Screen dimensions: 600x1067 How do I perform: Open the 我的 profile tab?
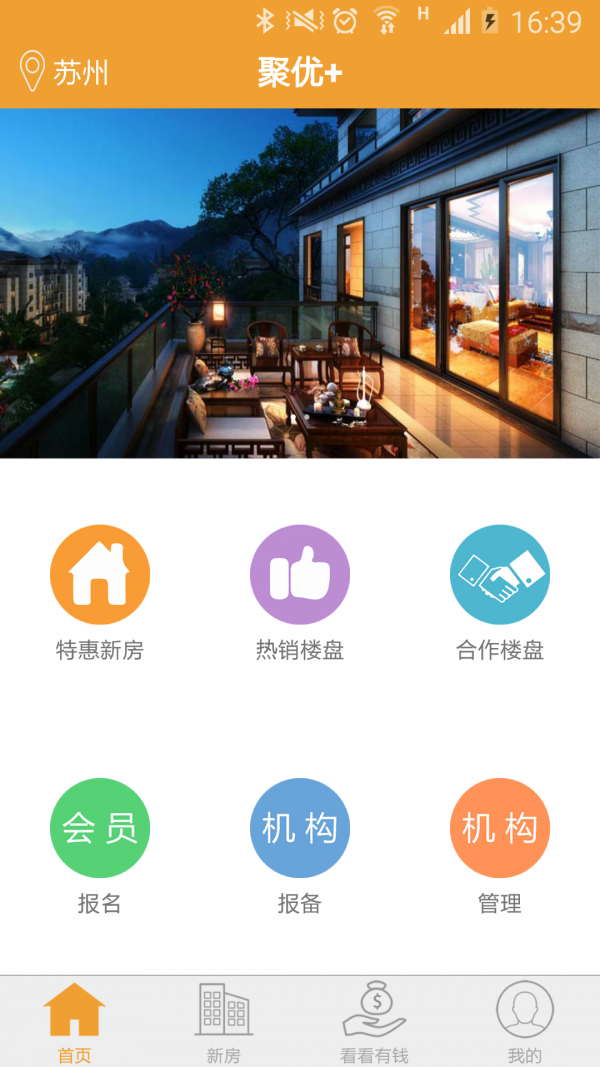(524, 1022)
